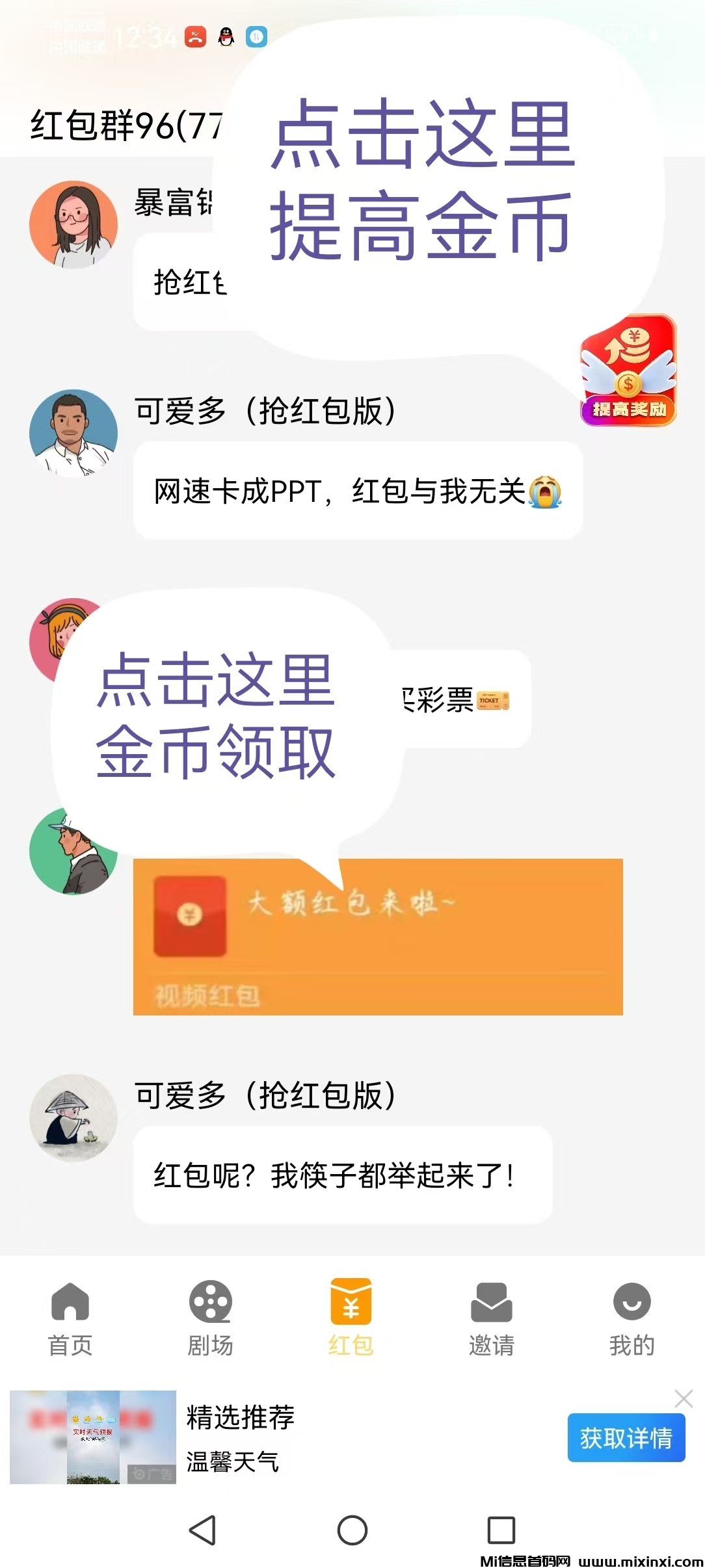Open the 温馨天气 ad thumbnail
This screenshot has height=1568, width=705.
(93, 1437)
